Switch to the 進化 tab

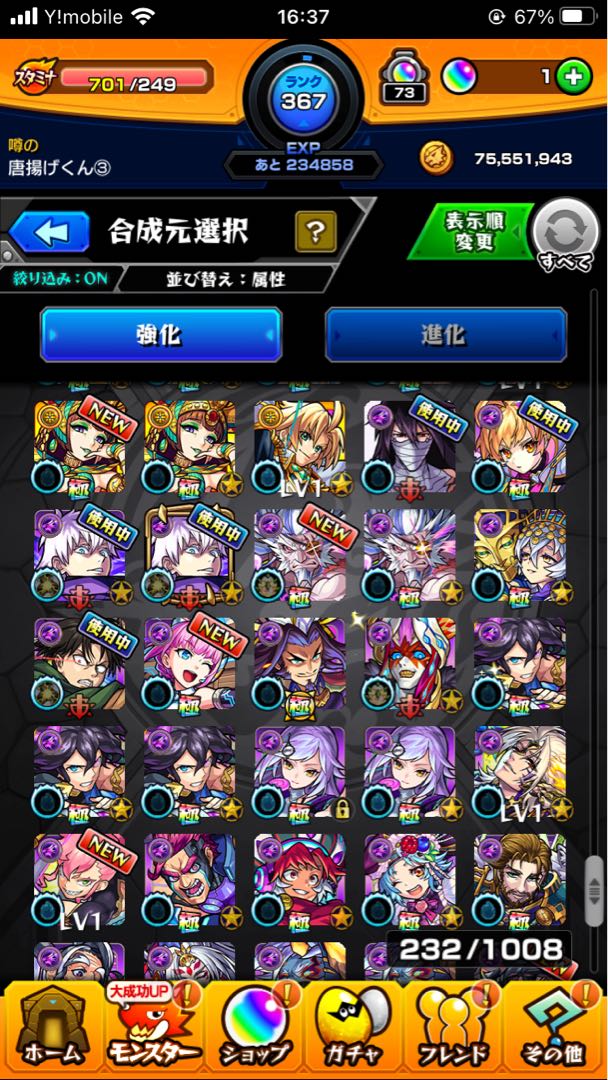pyautogui.click(x=445, y=334)
